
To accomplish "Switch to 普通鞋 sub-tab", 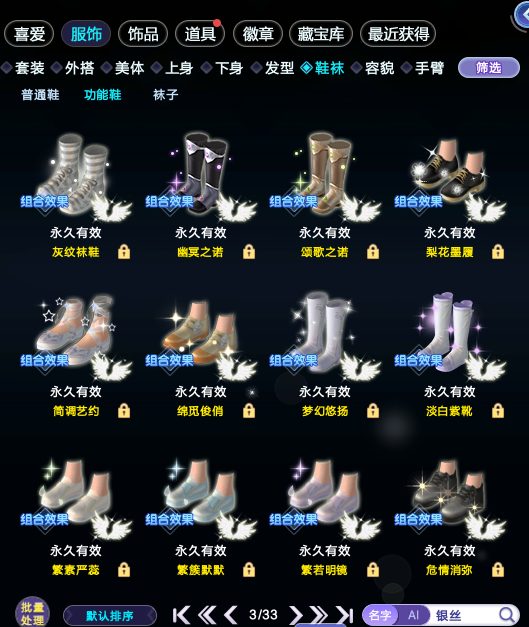I will (x=40, y=95).
